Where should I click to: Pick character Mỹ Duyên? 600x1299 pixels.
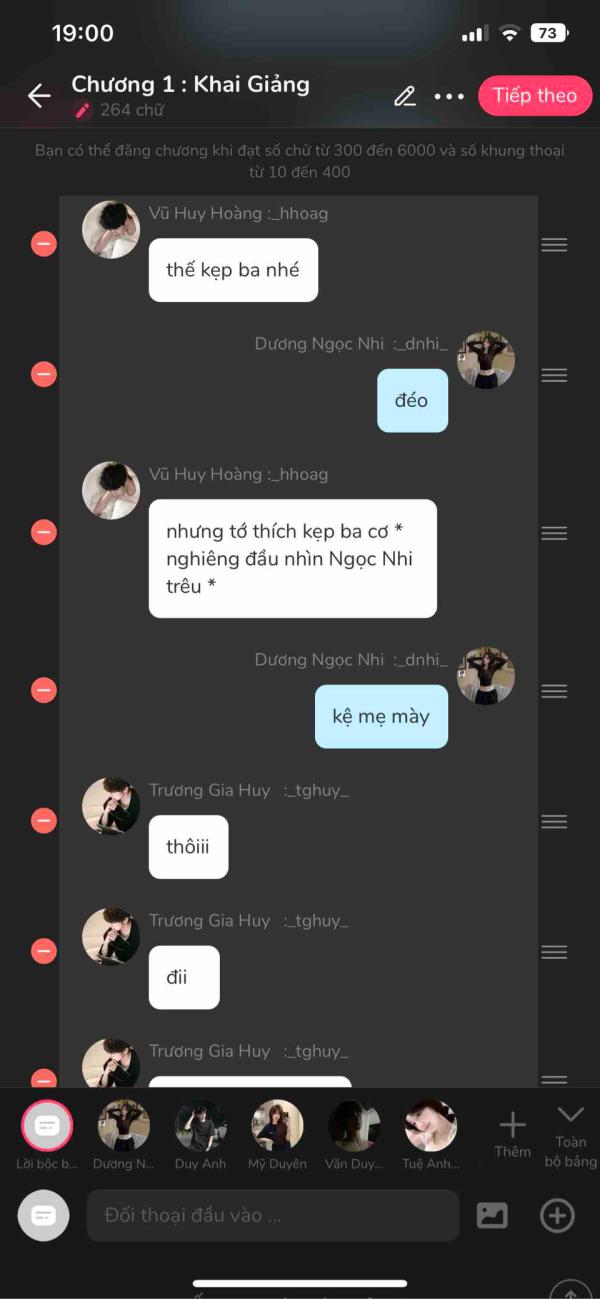tap(277, 1127)
